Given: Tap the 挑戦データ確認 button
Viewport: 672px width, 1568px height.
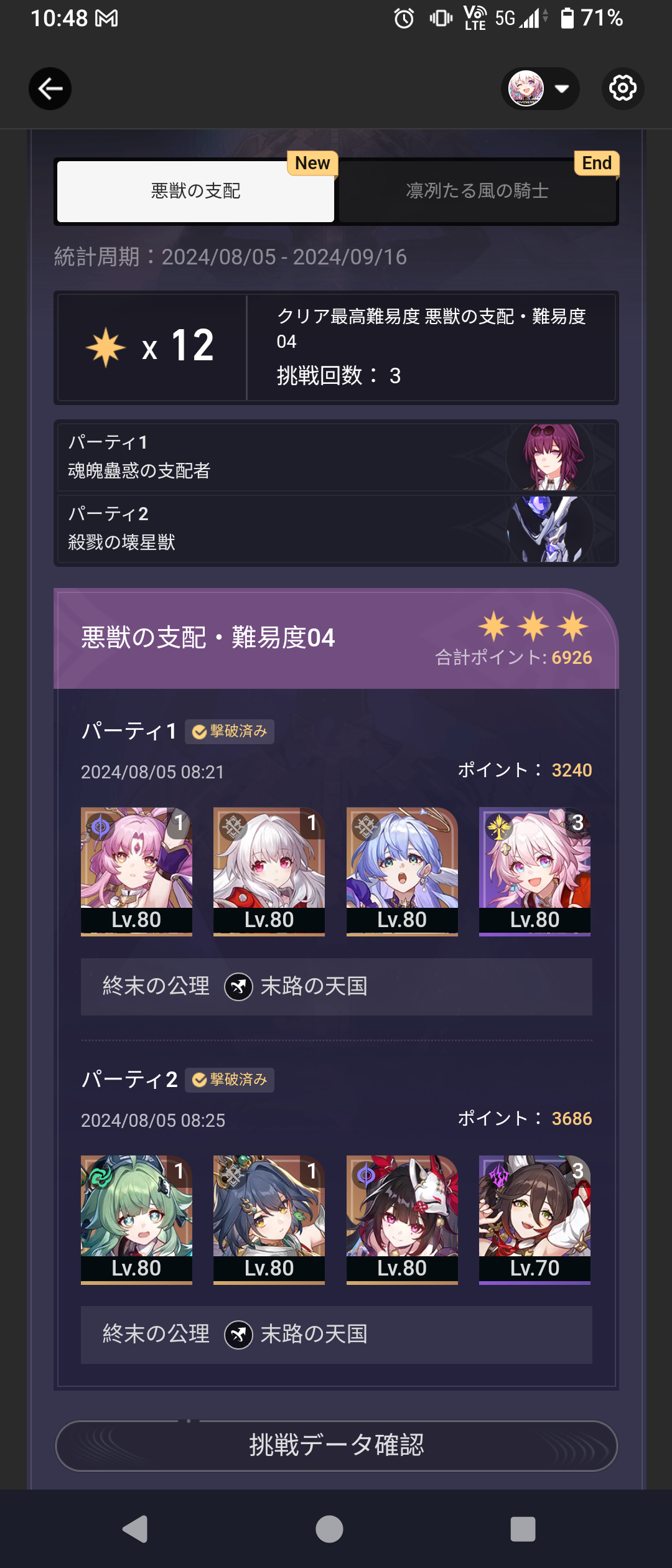Looking at the screenshot, I should [336, 1445].
